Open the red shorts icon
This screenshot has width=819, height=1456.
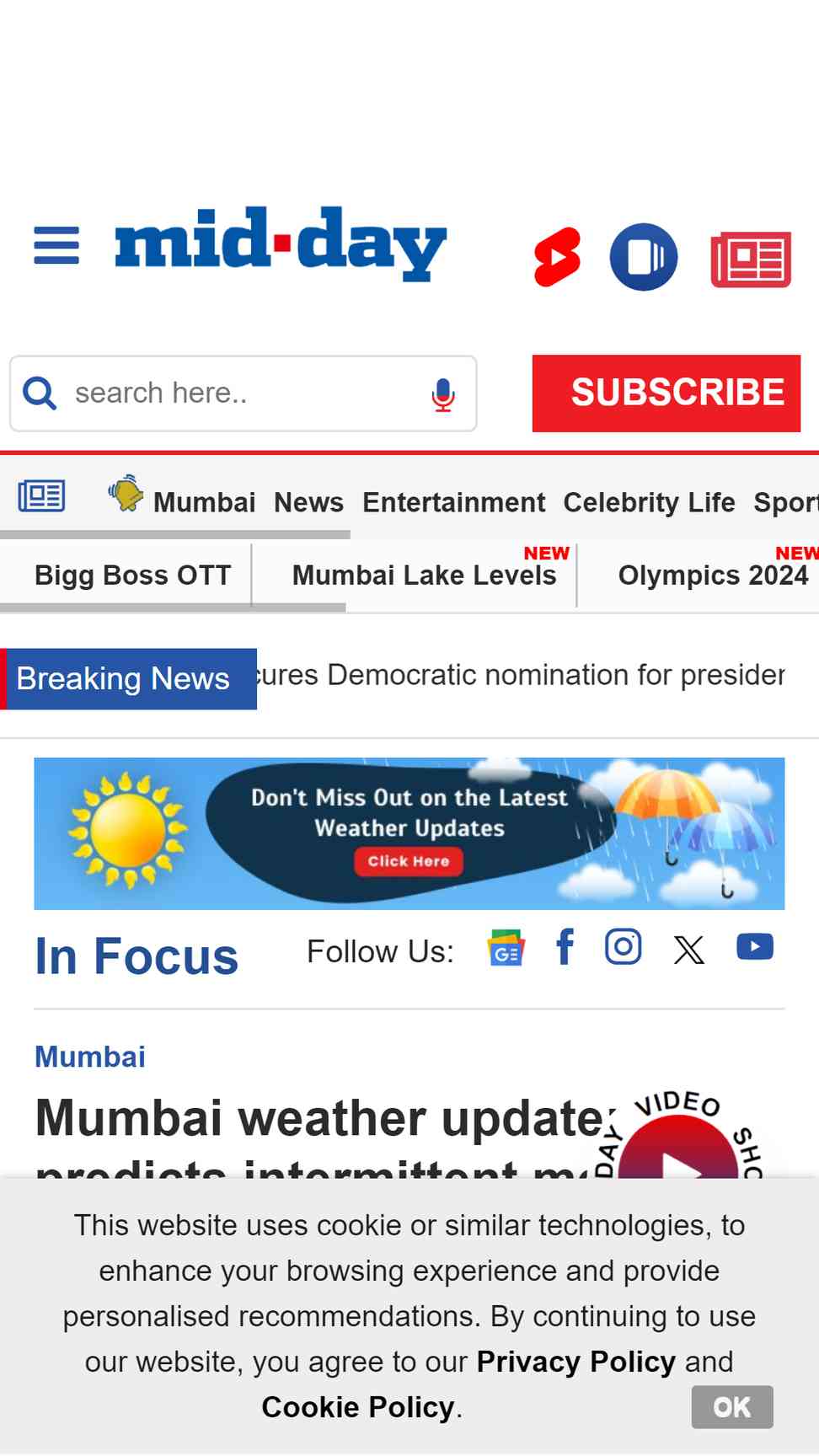(557, 256)
